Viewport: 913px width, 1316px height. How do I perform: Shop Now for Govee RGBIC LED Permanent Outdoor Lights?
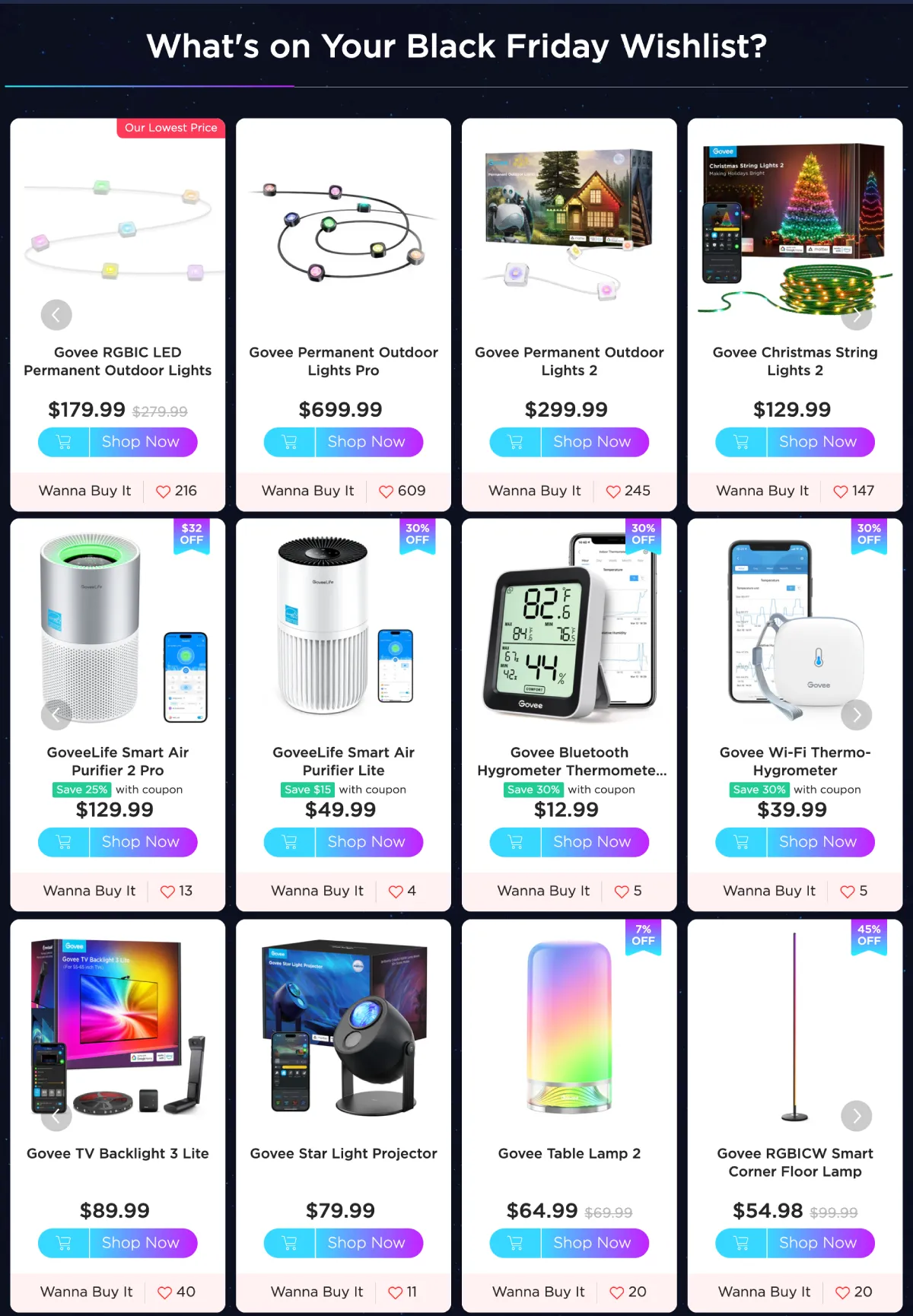click(x=142, y=442)
